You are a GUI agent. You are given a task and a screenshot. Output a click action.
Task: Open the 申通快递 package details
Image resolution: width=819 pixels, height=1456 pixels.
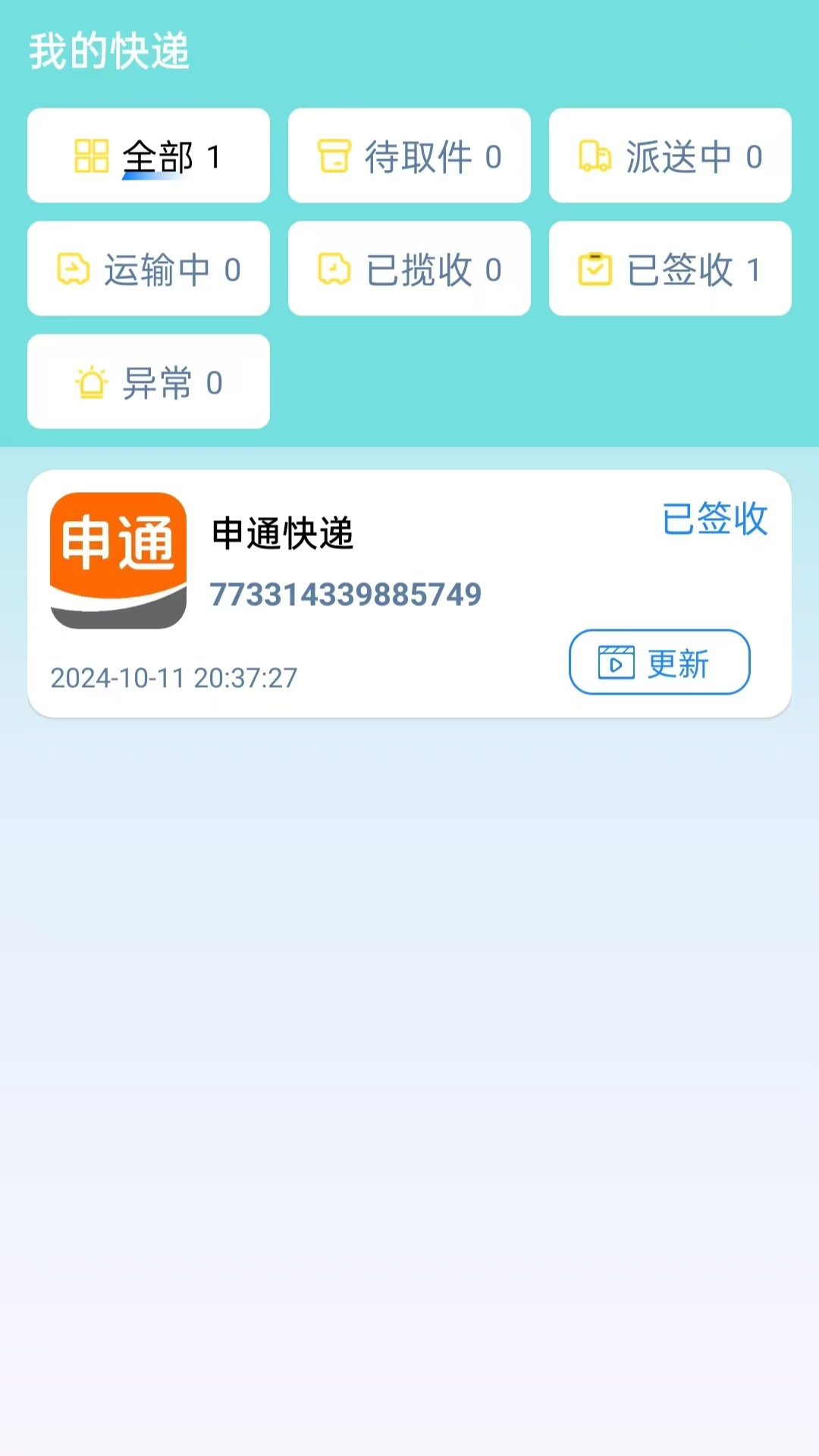tap(409, 594)
